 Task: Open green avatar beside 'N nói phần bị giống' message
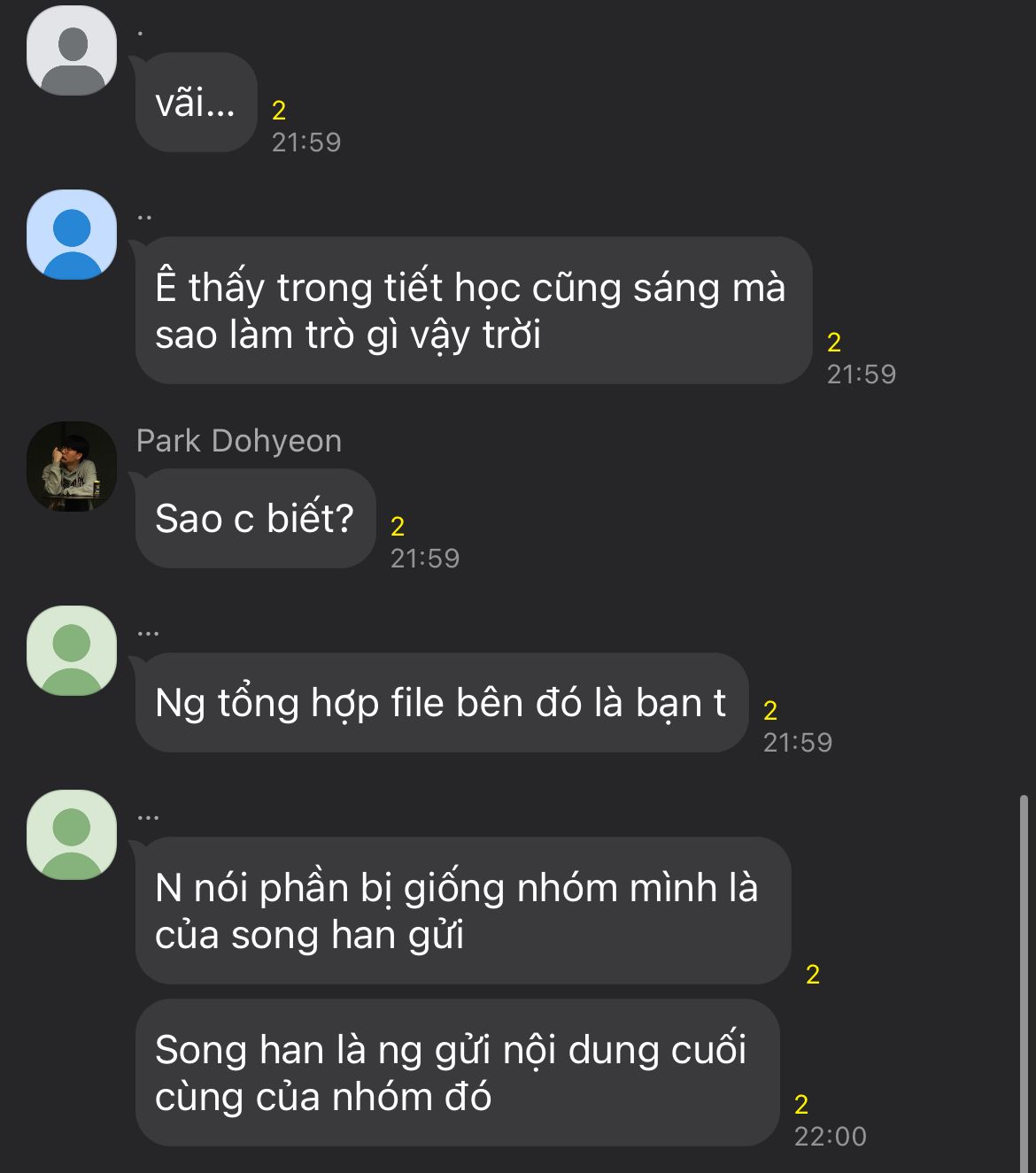72,835
